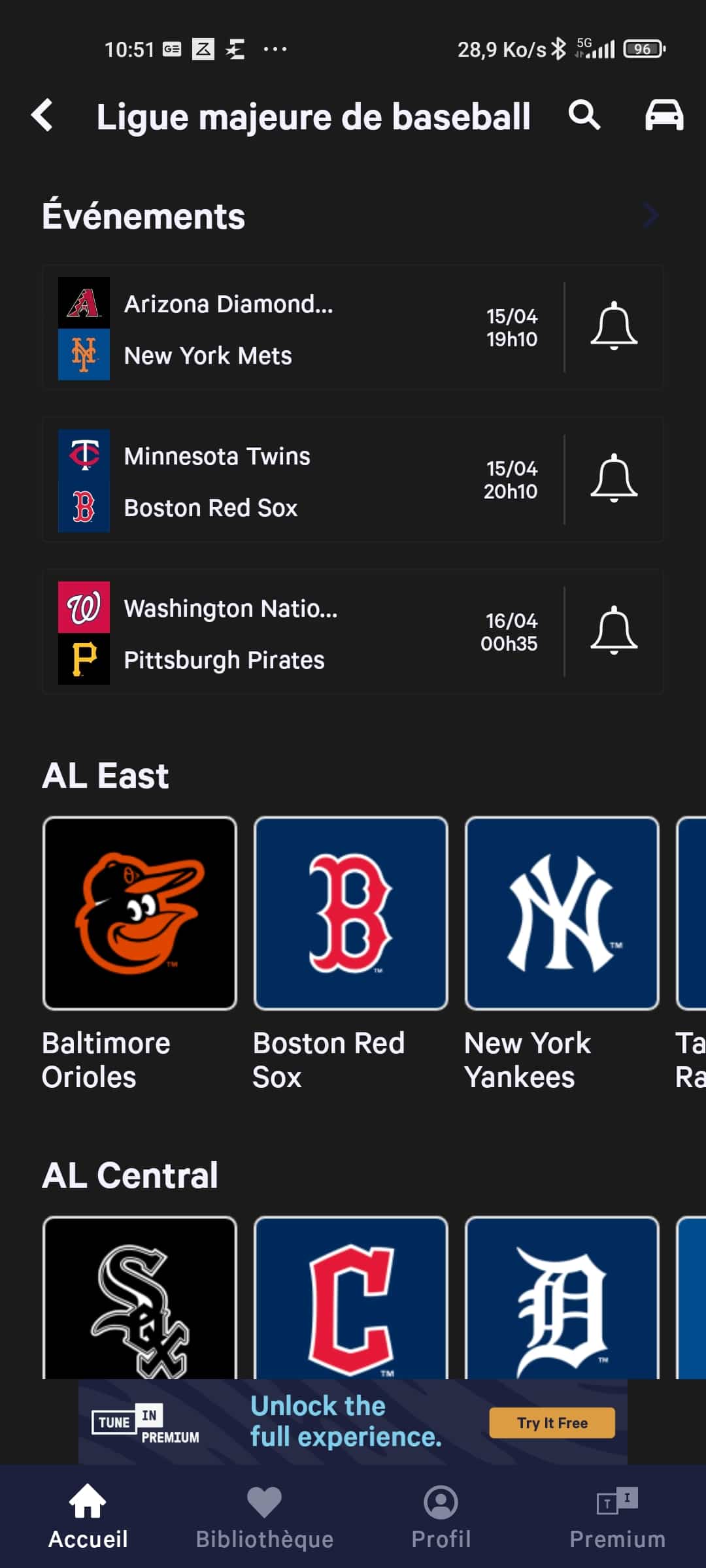Open the Detroit D logo tile

562,1298
